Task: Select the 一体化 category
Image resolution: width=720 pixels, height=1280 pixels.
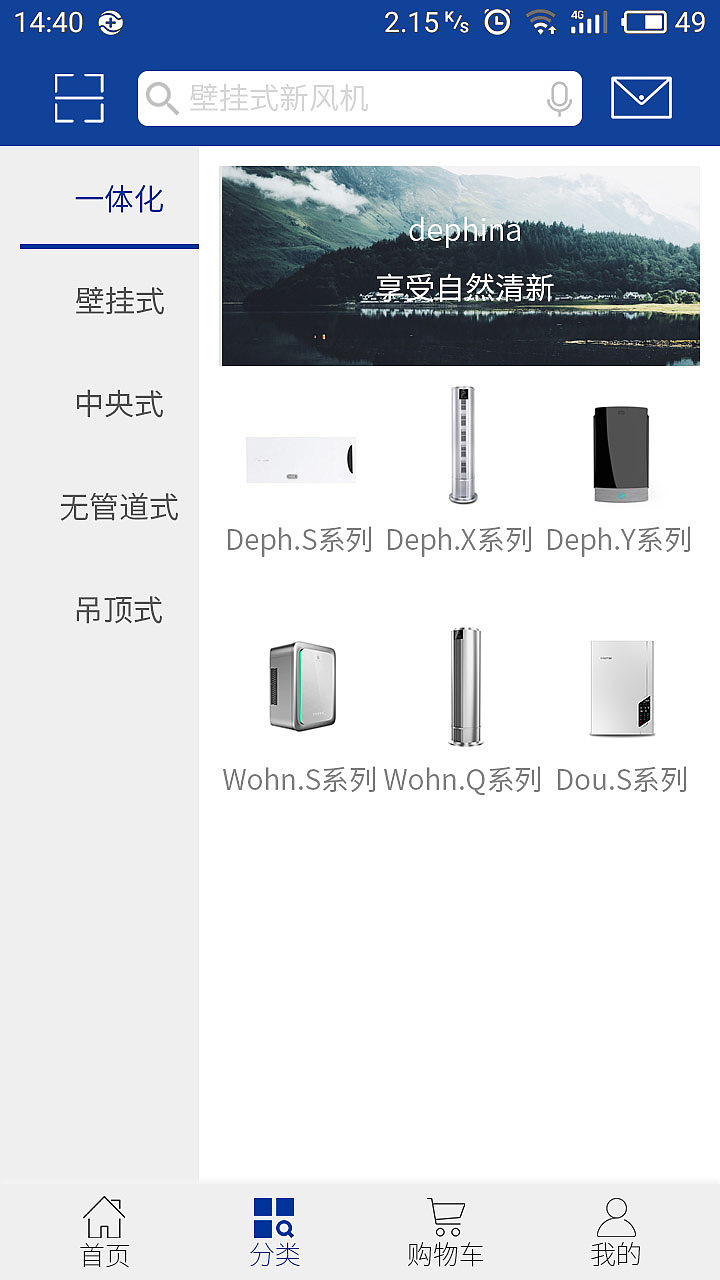Action: (119, 200)
